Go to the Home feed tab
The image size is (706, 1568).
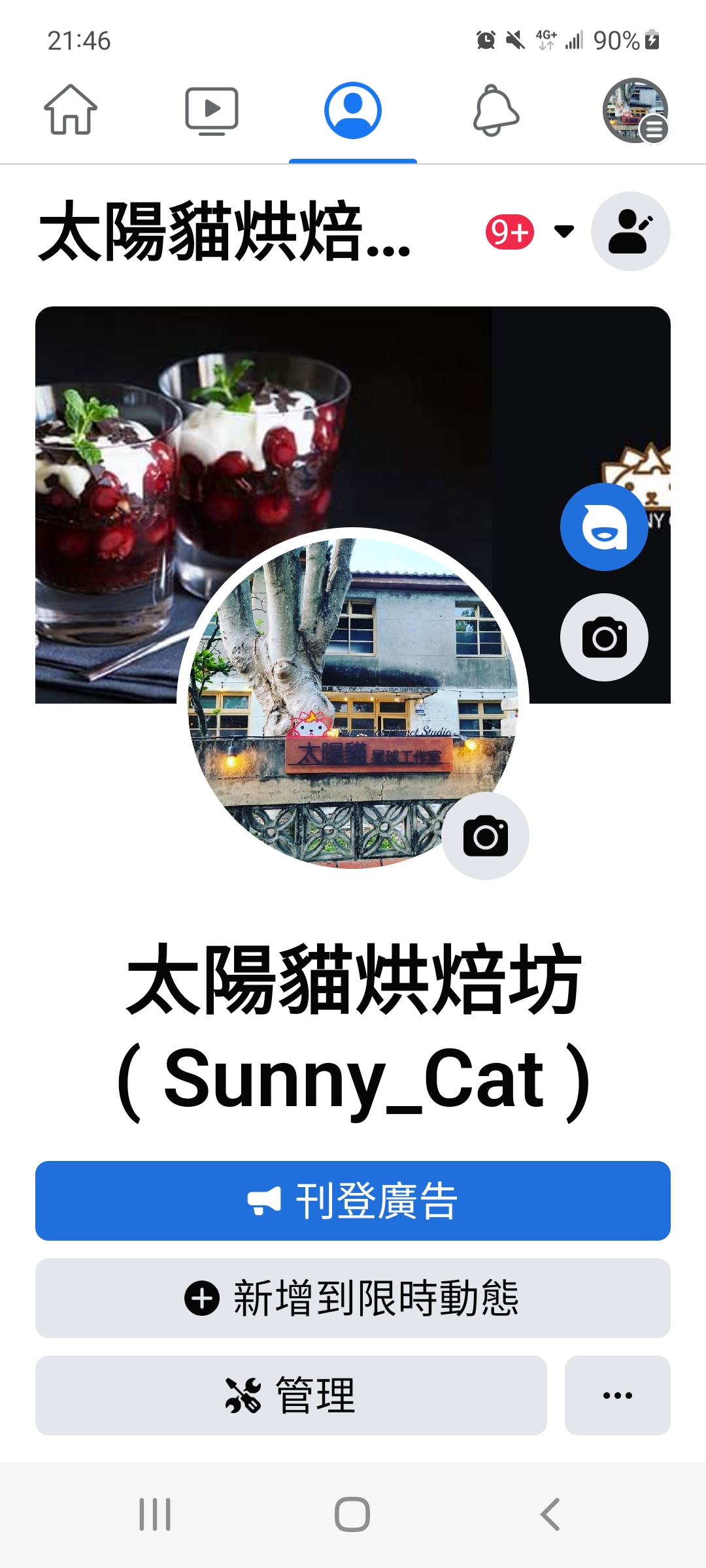[71, 110]
